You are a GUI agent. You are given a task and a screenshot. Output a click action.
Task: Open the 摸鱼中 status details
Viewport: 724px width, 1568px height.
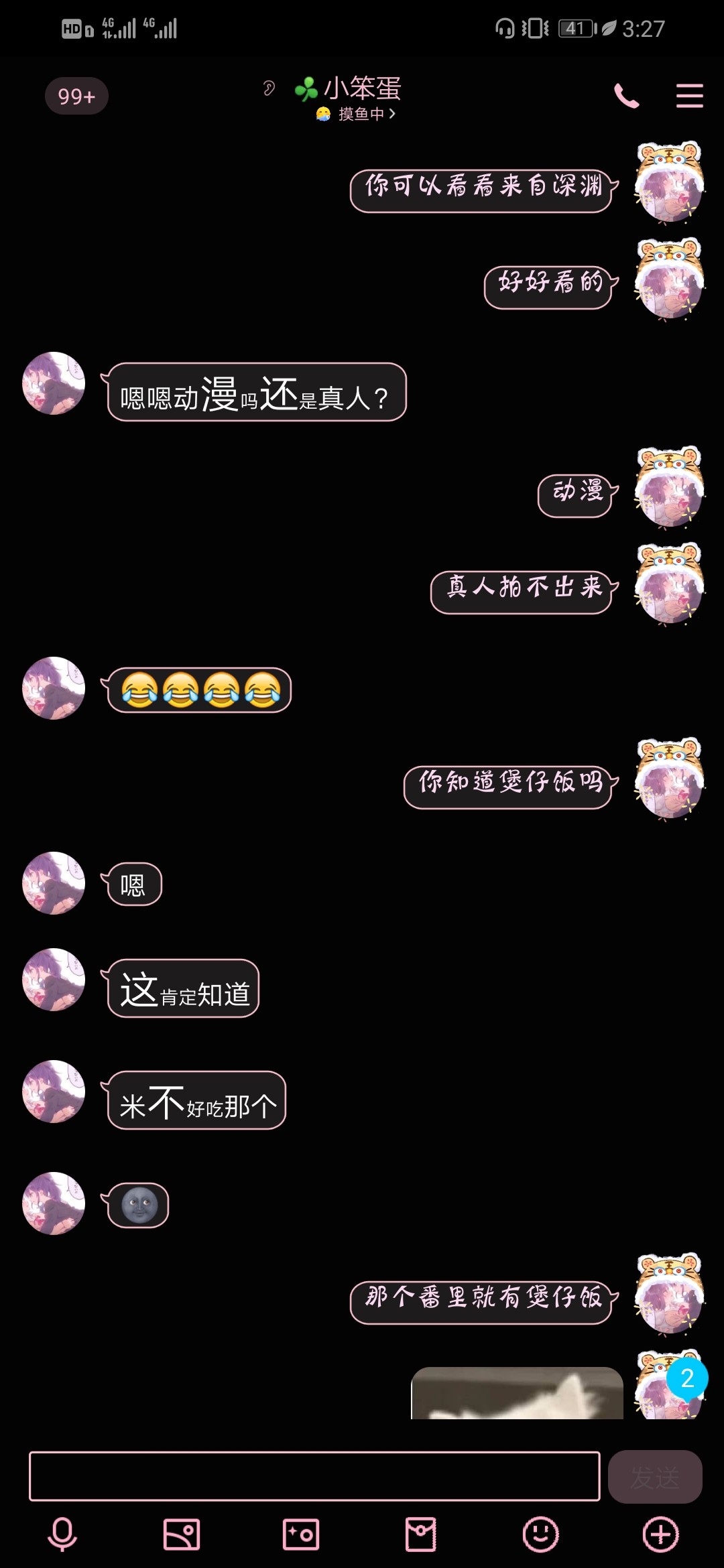click(357, 114)
